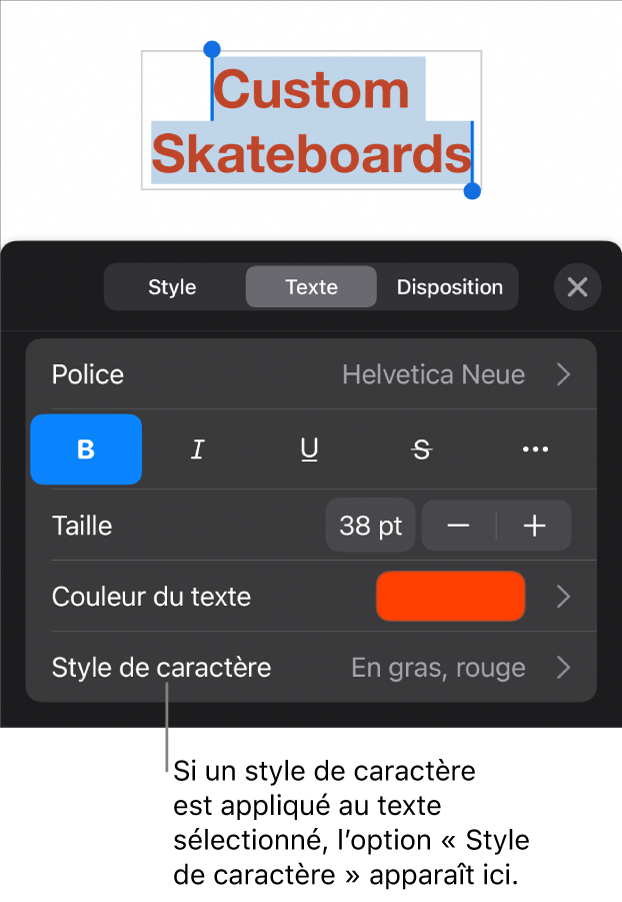The height and width of the screenshot is (902, 622).
Task: Tap the orange text color swatch
Action: click(450, 597)
